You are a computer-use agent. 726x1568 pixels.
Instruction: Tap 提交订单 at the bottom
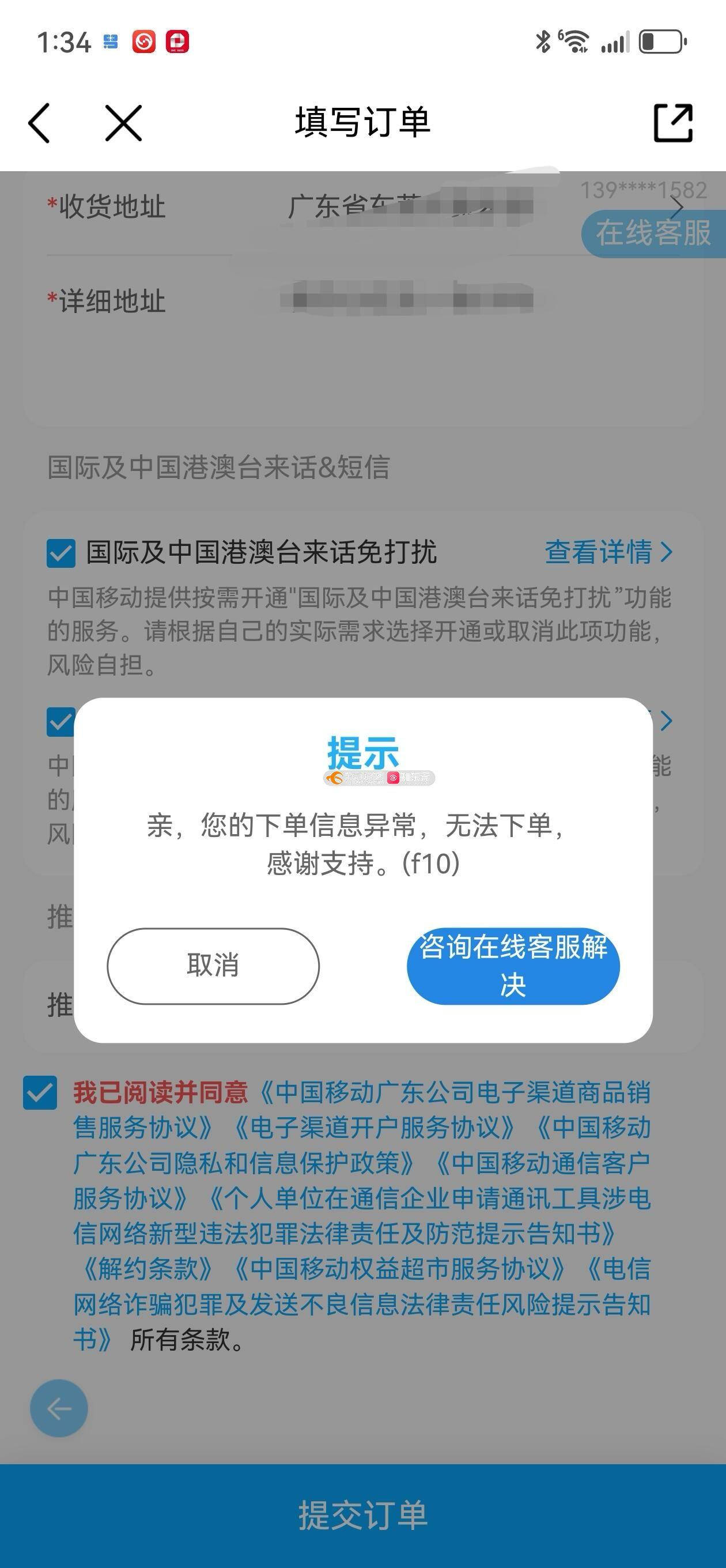[x=362, y=1515]
